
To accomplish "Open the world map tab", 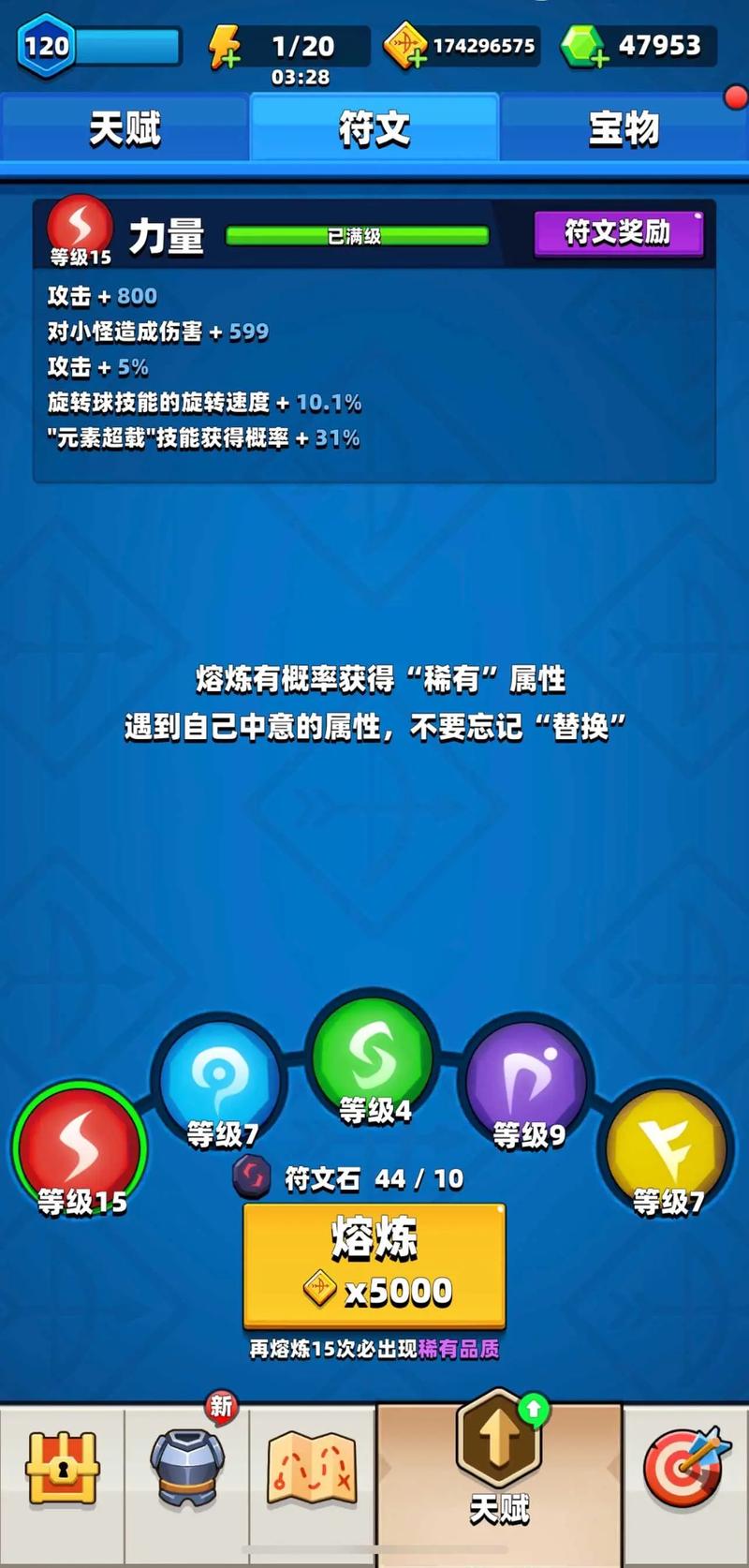I will pyautogui.click(x=313, y=1470).
